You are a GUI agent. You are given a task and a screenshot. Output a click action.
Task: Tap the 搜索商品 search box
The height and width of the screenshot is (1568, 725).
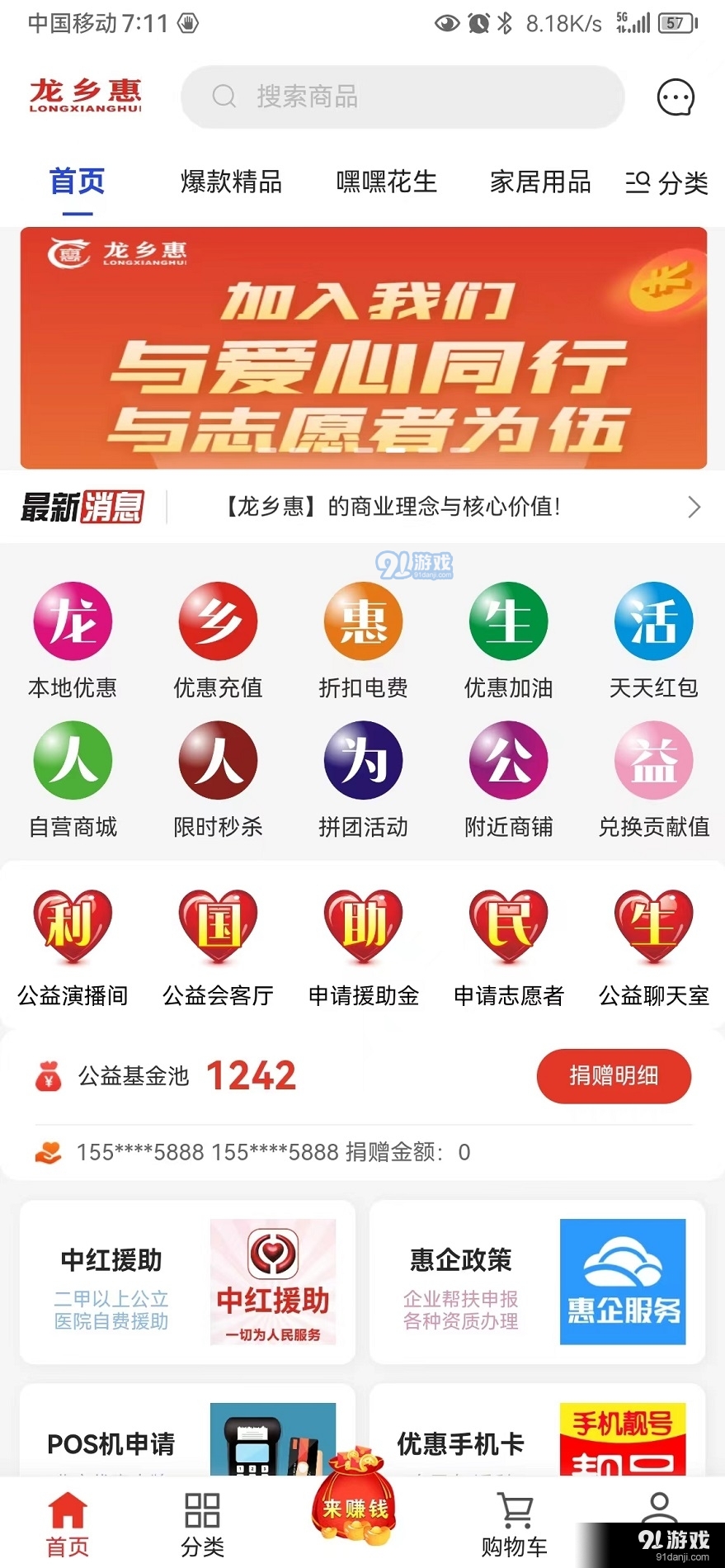coord(403,97)
